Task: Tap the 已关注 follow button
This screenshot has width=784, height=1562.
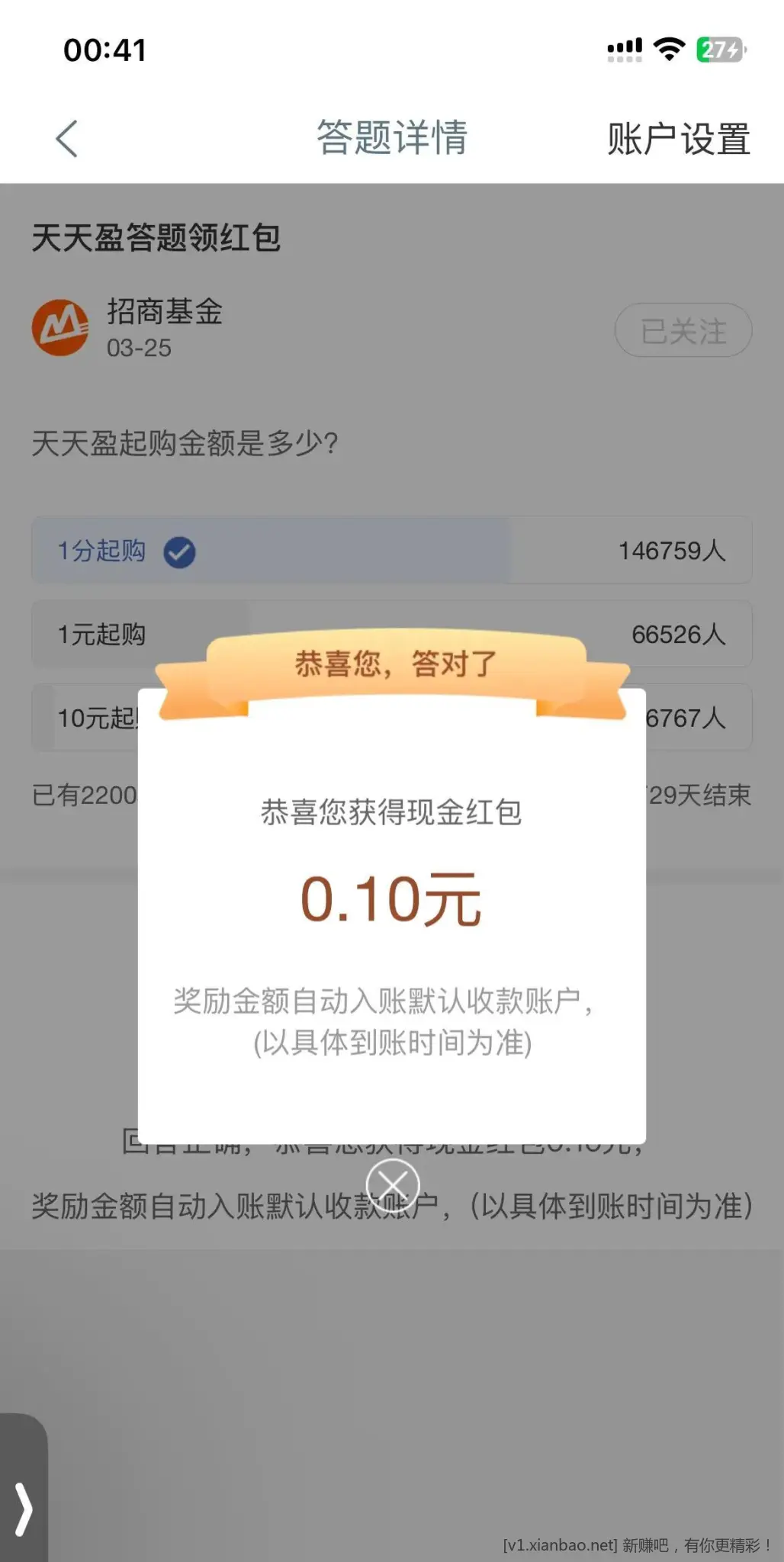Action: point(683,330)
